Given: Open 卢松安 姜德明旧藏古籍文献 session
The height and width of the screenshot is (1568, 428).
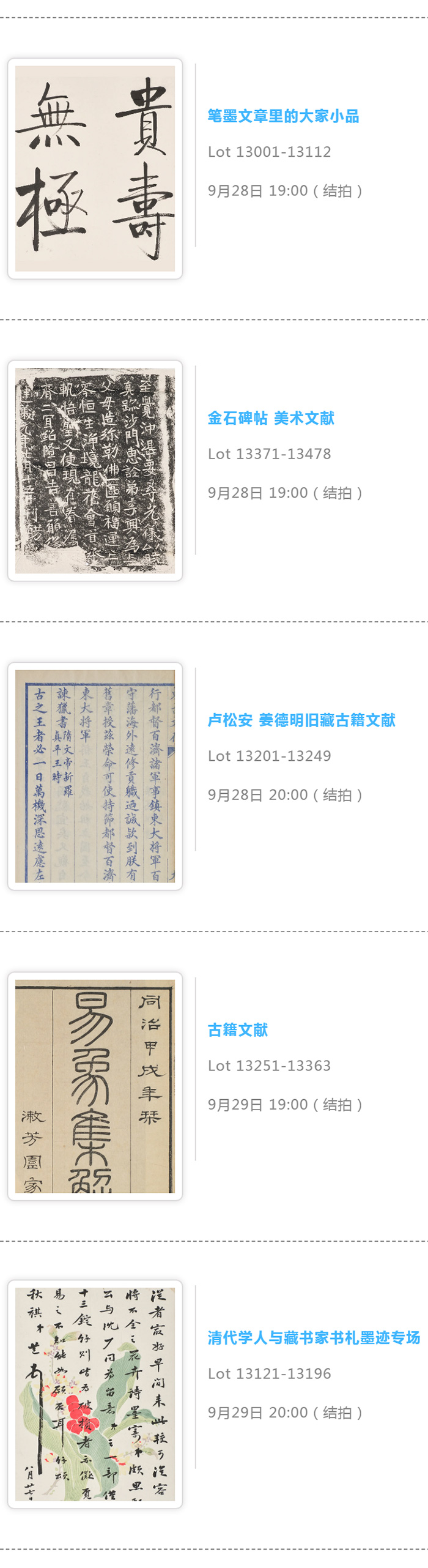Looking at the screenshot, I should pyautogui.click(x=301, y=720).
